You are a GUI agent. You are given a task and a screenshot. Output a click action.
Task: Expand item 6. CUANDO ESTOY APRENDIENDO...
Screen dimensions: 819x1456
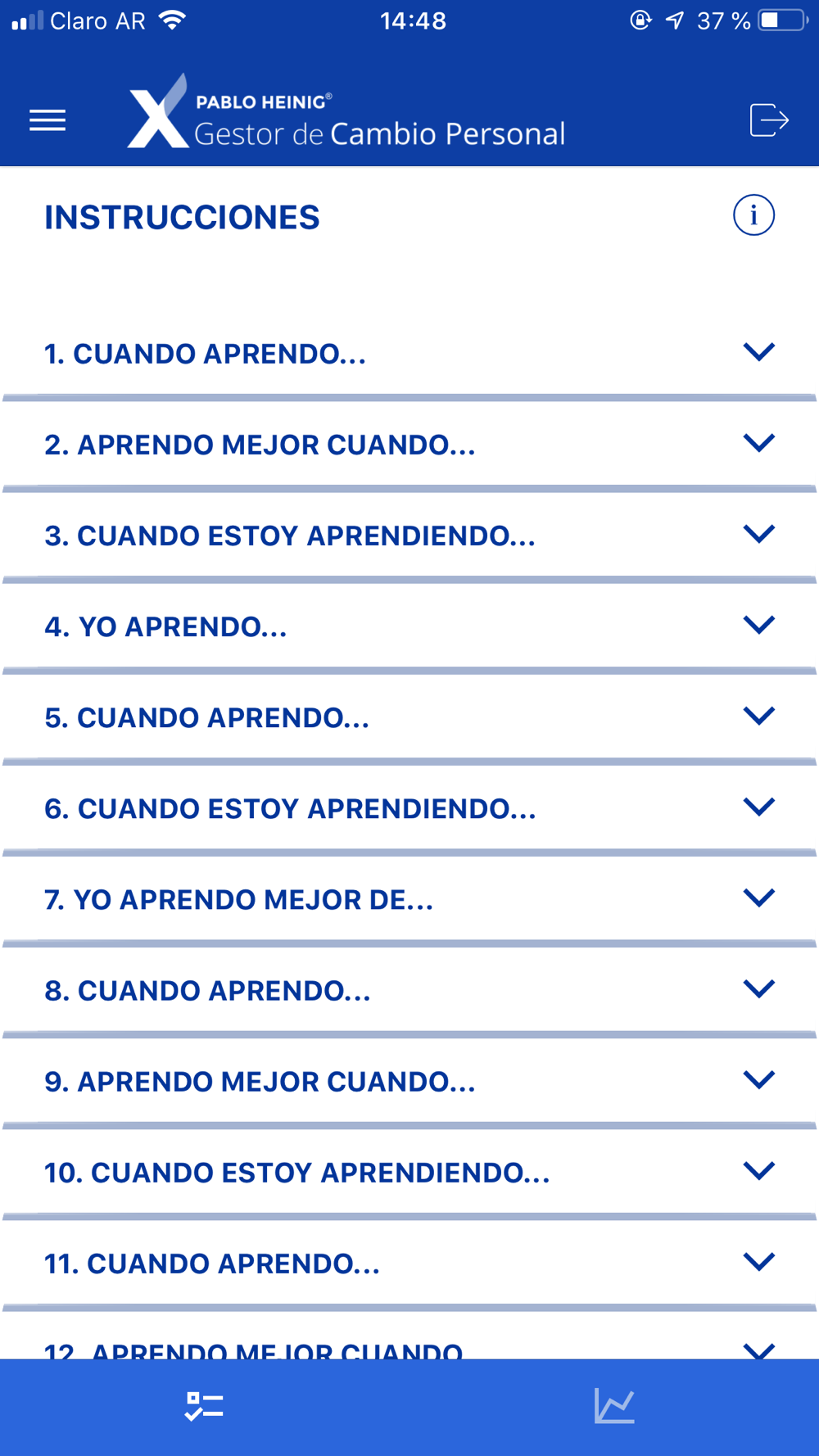coord(409,808)
